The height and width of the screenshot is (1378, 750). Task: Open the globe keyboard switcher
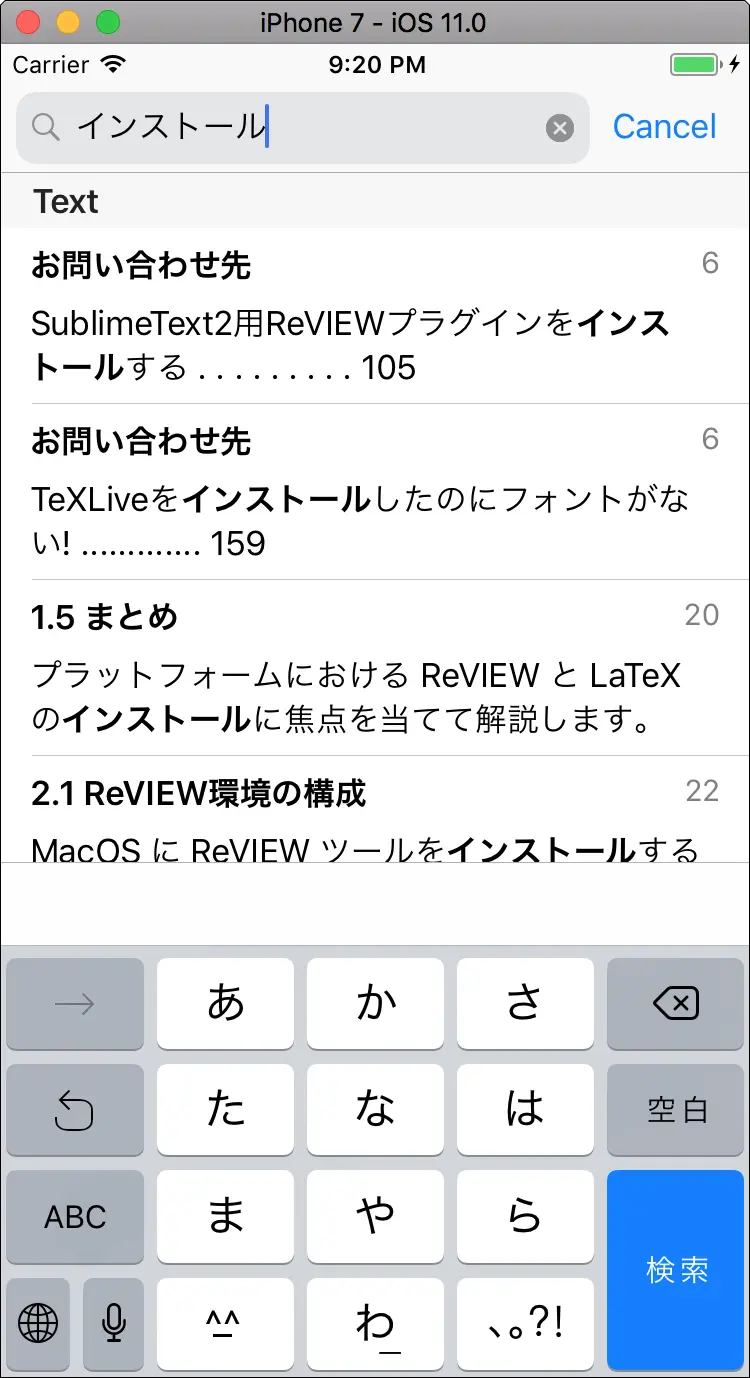pos(38,1323)
